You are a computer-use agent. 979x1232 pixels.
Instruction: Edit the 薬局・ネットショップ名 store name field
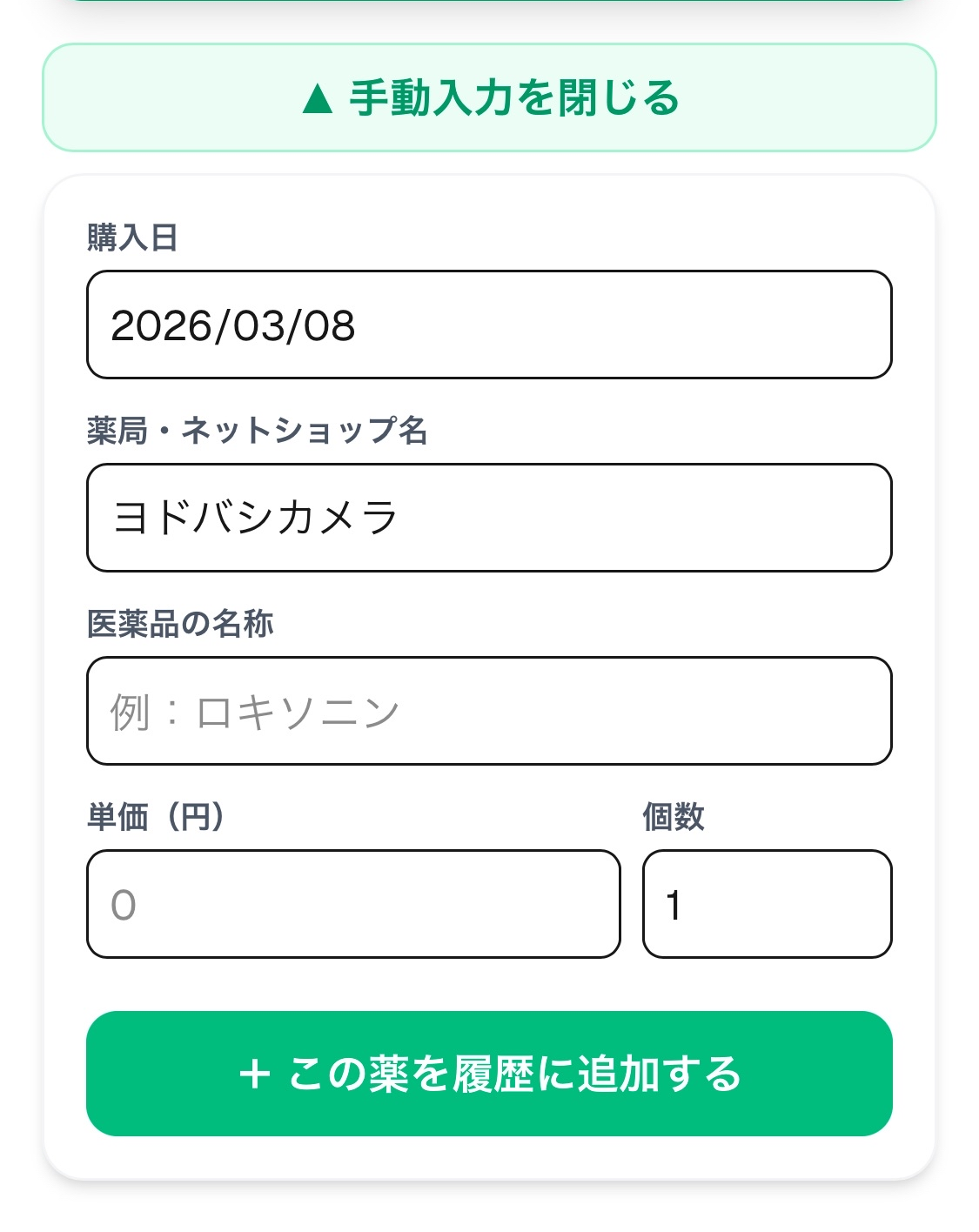[x=489, y=518]
